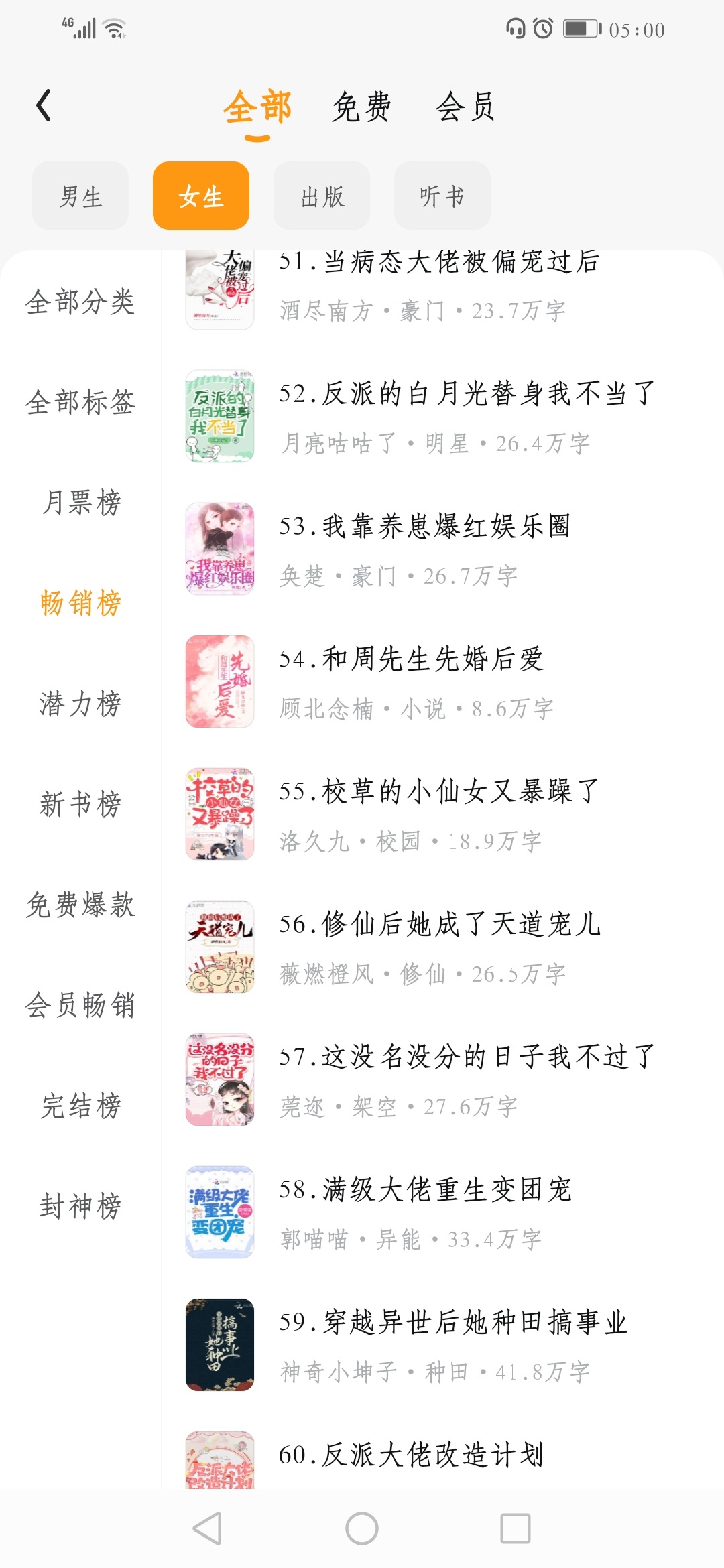Go back using the top-left arrow
The image size is (724, 1568).
[x=44, y=106]
